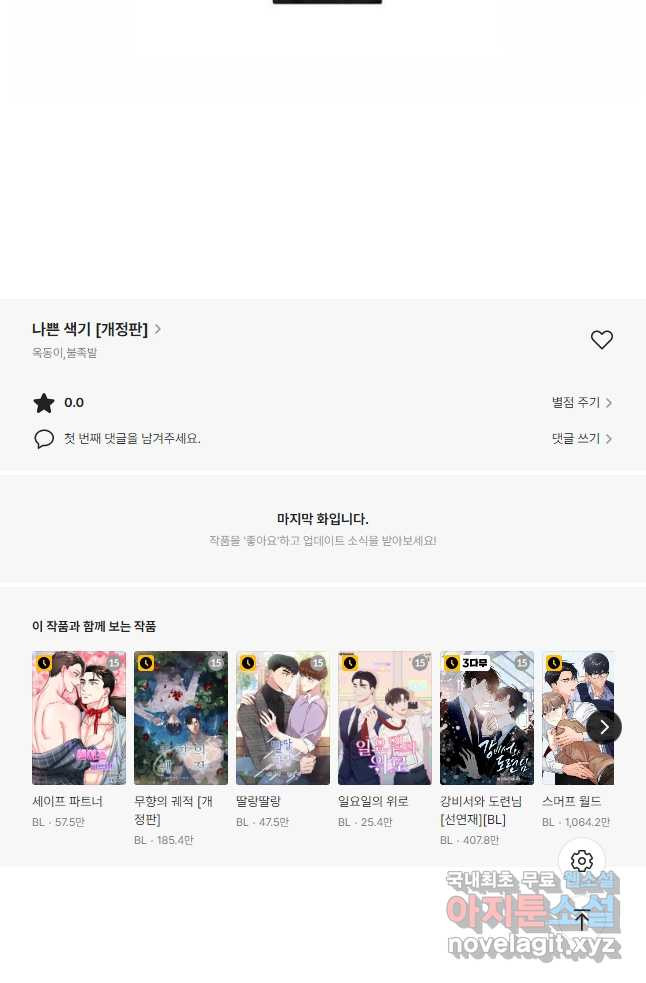Image resolution: width=646 pixels, height=983 pixels.
Task: Show next recommended titles with arrow
Action: tap(603, 727)
